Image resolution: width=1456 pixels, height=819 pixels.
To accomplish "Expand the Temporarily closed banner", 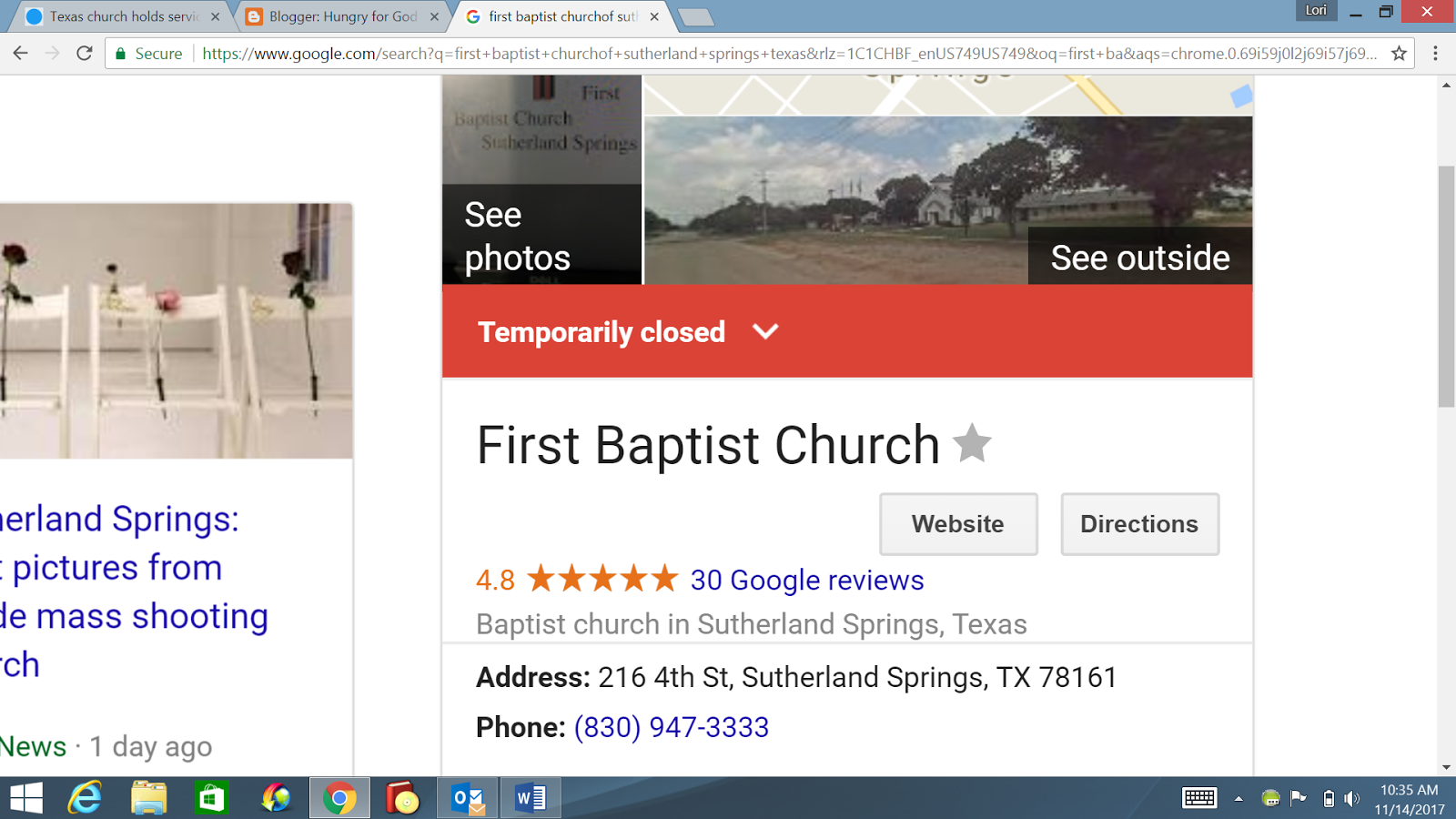I will tap(765, 331).
